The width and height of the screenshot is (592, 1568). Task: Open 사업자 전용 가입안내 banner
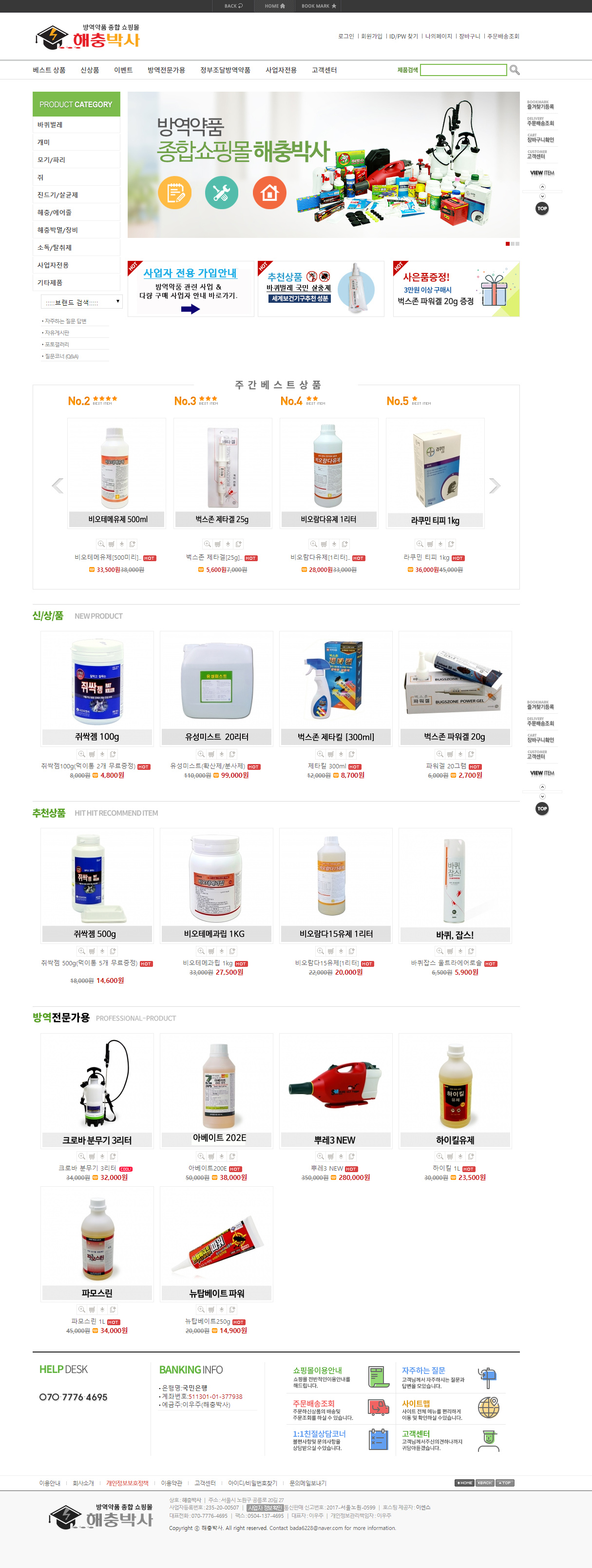coord(191,289)
